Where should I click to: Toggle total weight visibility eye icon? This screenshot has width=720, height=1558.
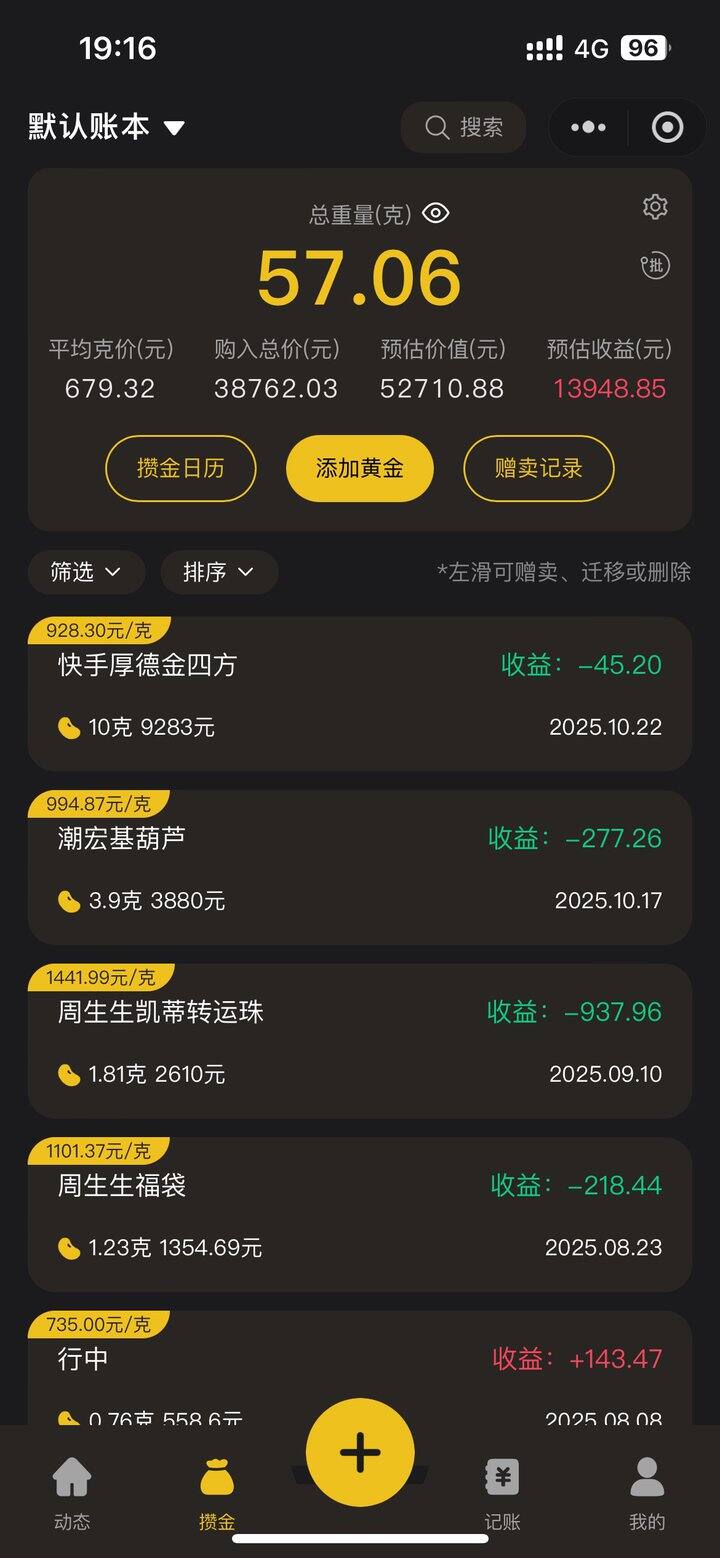click(x=436, y=213)
